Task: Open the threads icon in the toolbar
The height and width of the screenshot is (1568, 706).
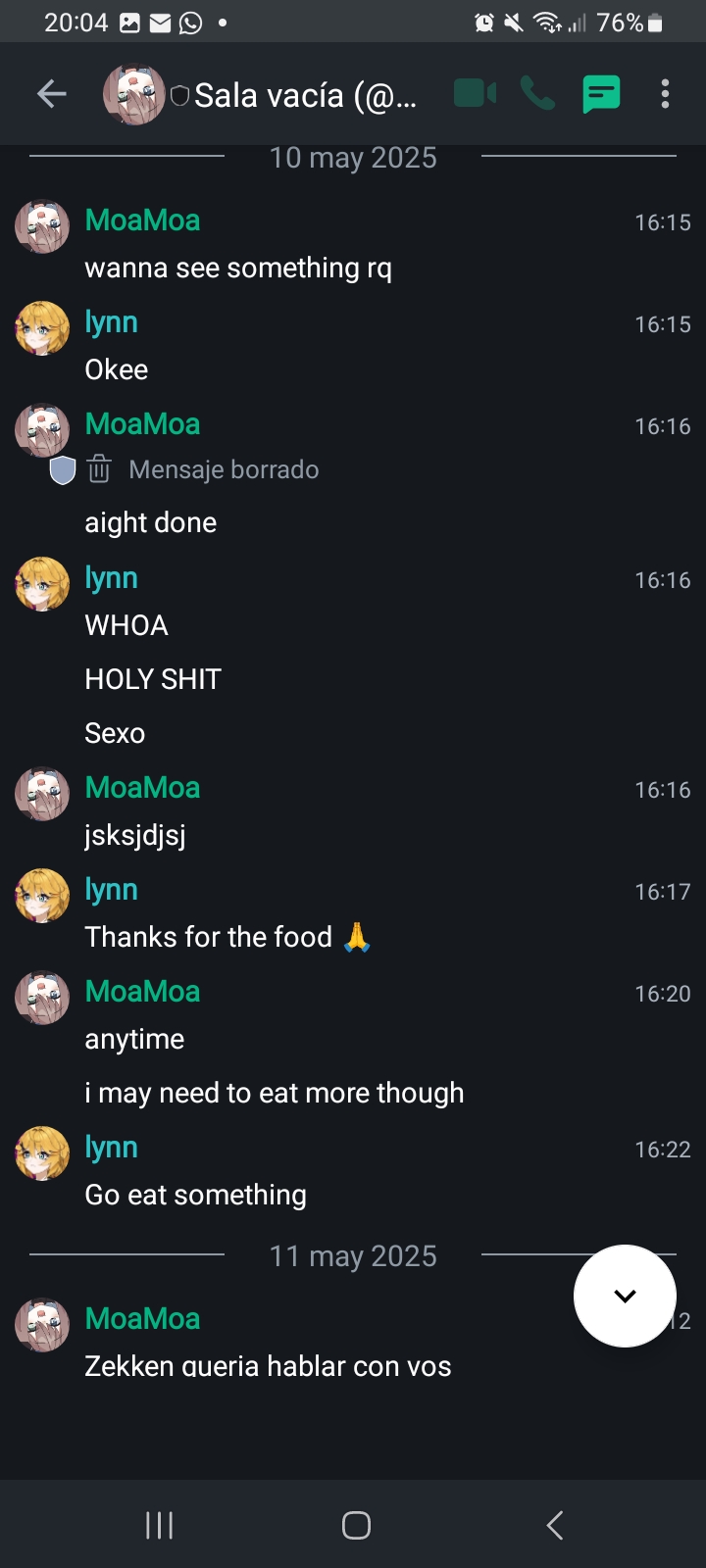Action: pyautogui.click(x=601, y=95)
